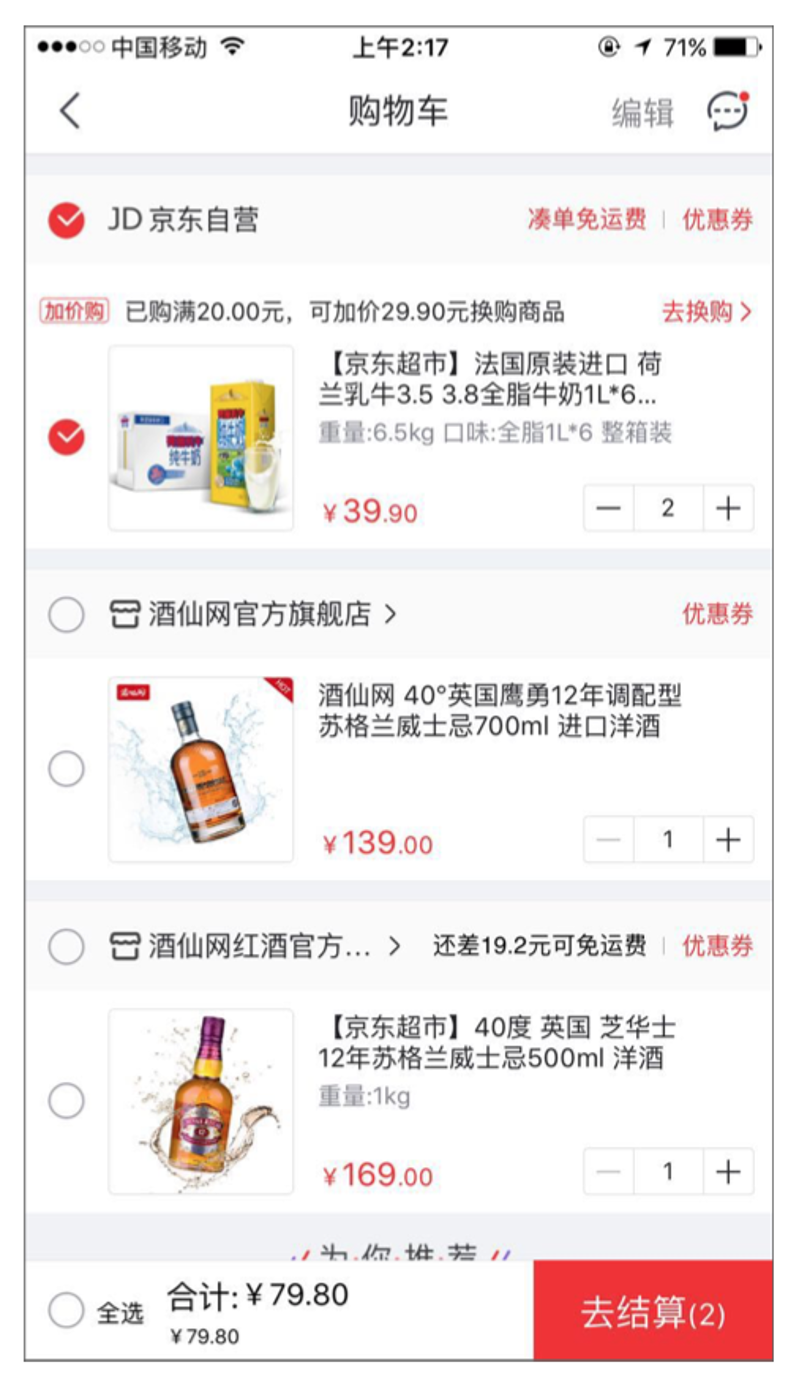Screen dimensions: 799x1384
Task: Check 全选 to select all items
Action: (66, 1310)
